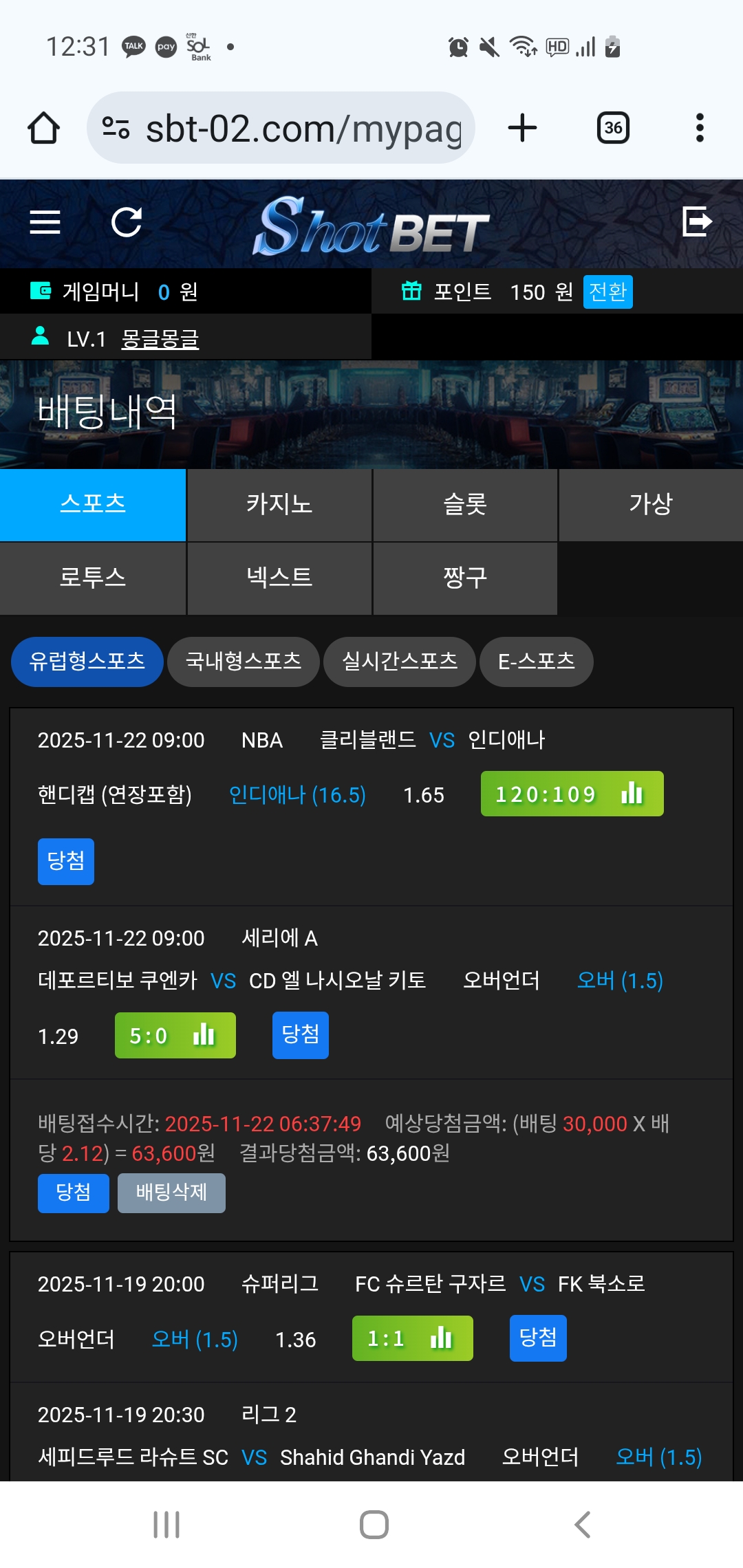Show the 넥스트 betting history
The width and height of the screenshot is (743, 1568).
point(279,578)
